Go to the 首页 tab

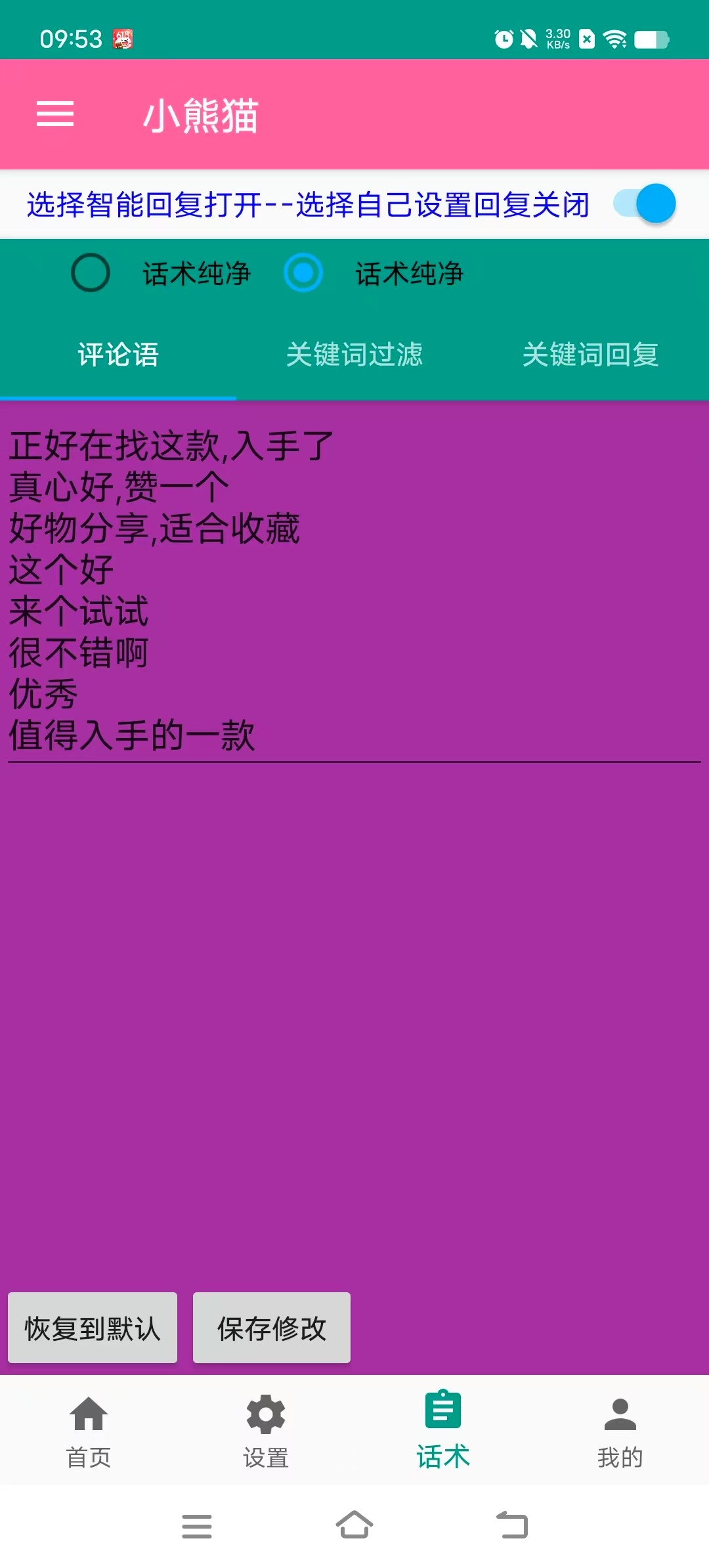point(89,1431)
